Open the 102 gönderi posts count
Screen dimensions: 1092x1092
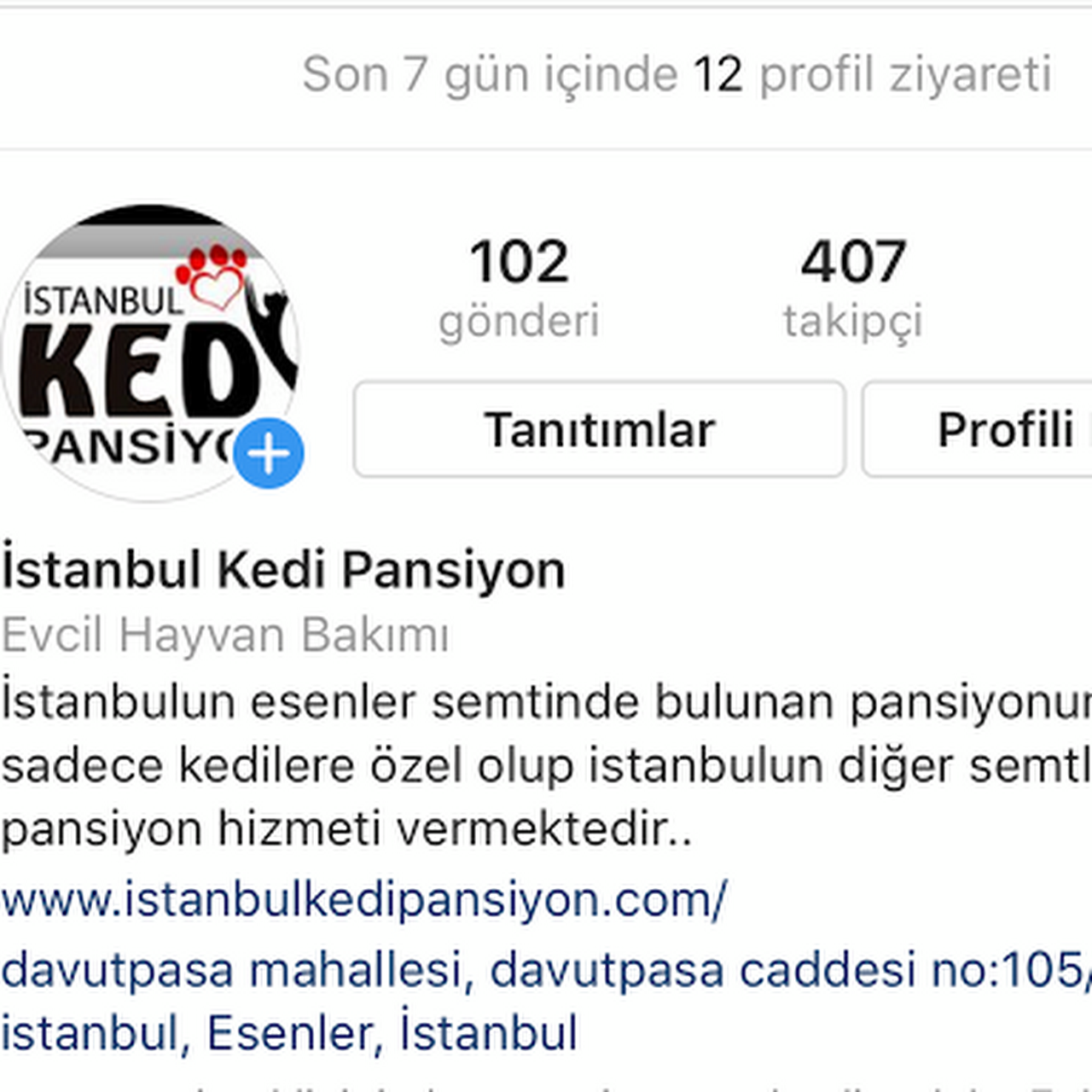(x=519, y=288)
